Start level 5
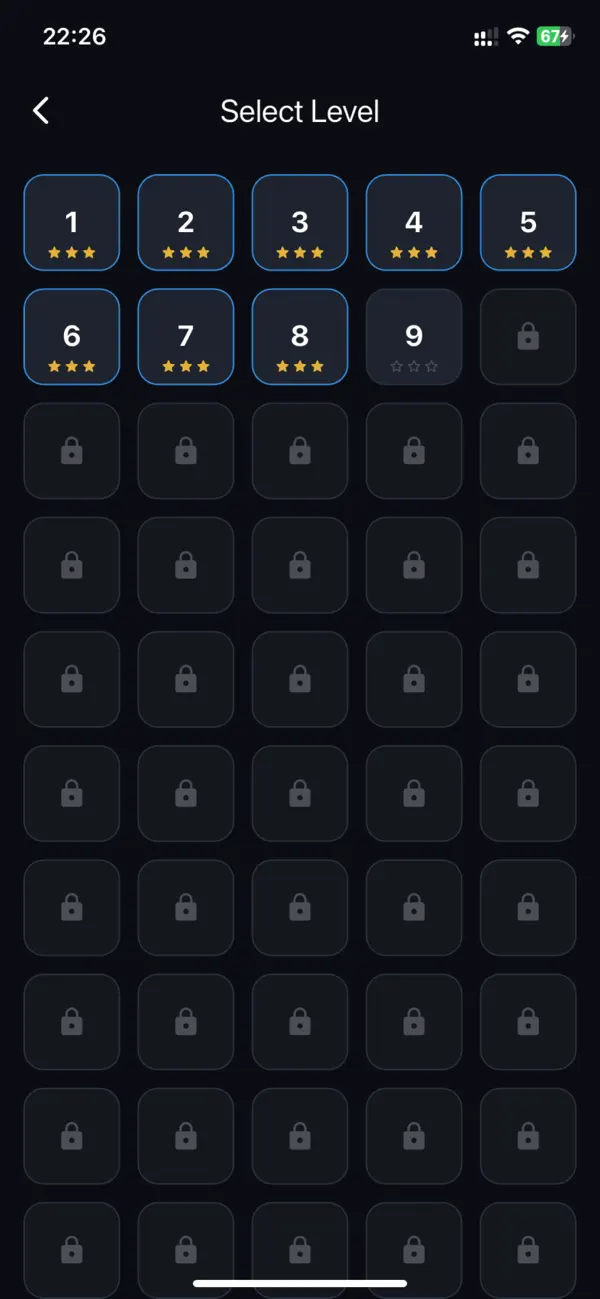This screenshot has width=600, height=1299. tap(528, 223)
